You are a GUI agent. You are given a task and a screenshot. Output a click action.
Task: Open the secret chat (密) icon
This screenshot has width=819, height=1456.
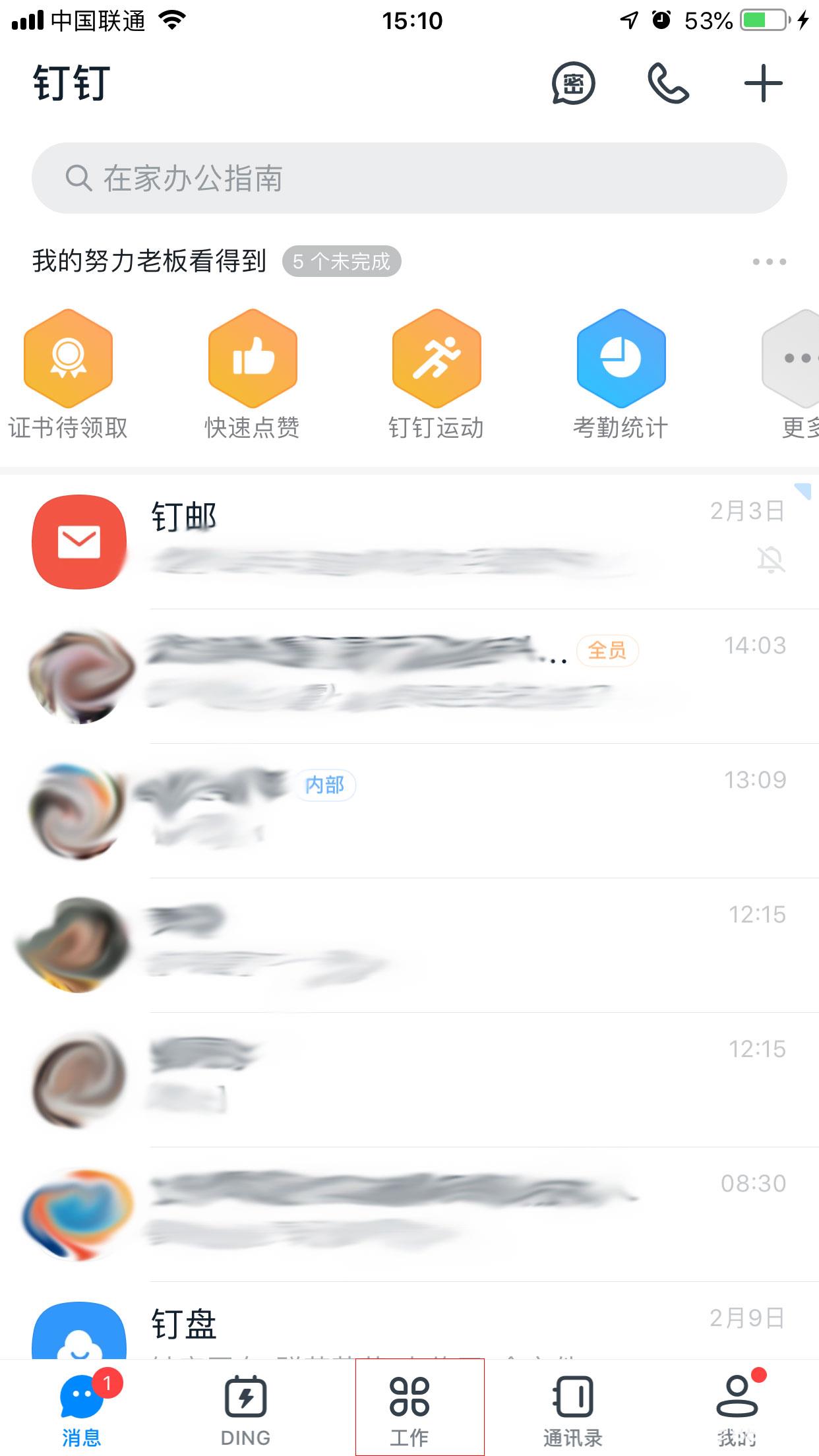573,84
